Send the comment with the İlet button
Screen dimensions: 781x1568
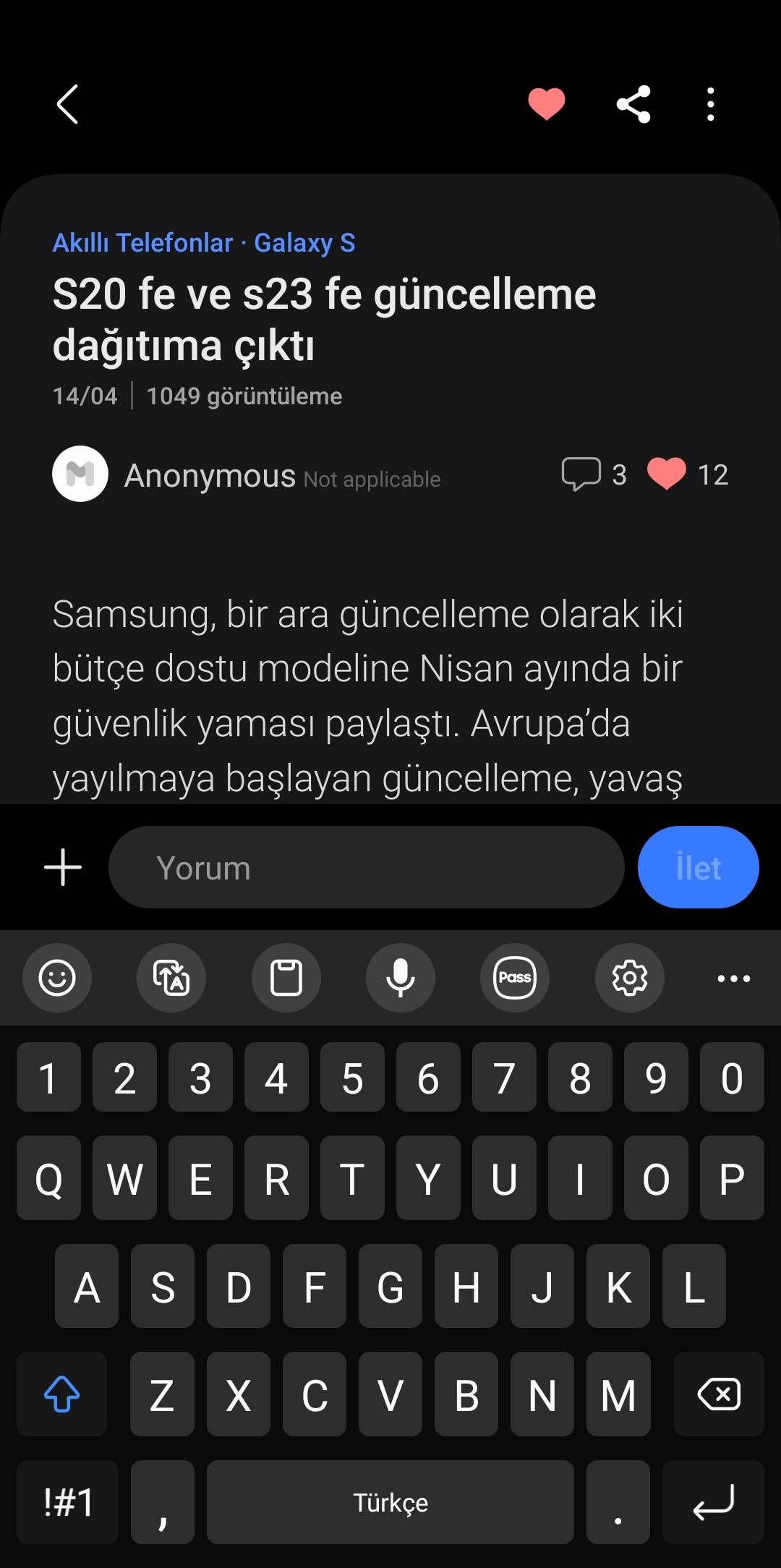pos(698,867)
